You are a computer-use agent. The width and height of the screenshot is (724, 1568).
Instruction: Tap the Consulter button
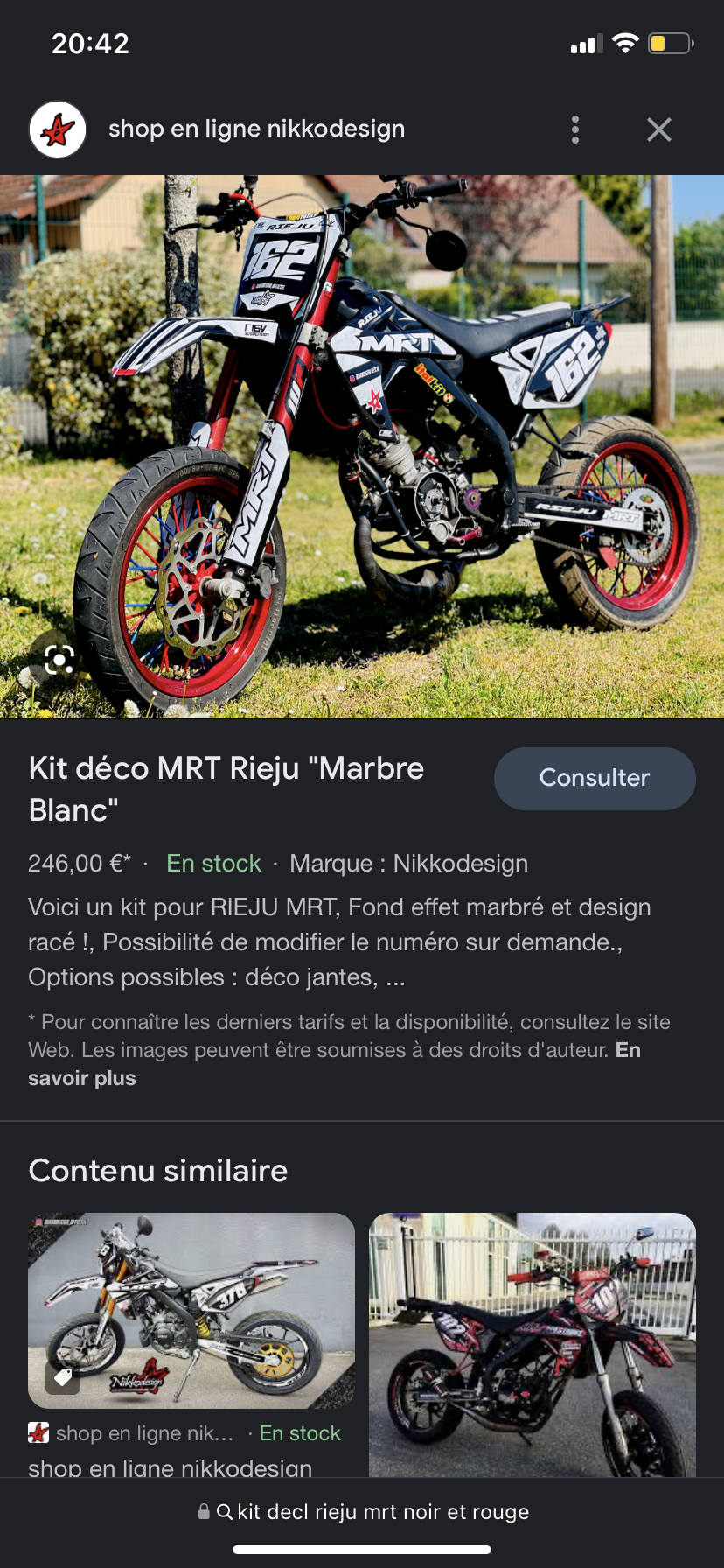pos(595,778)
